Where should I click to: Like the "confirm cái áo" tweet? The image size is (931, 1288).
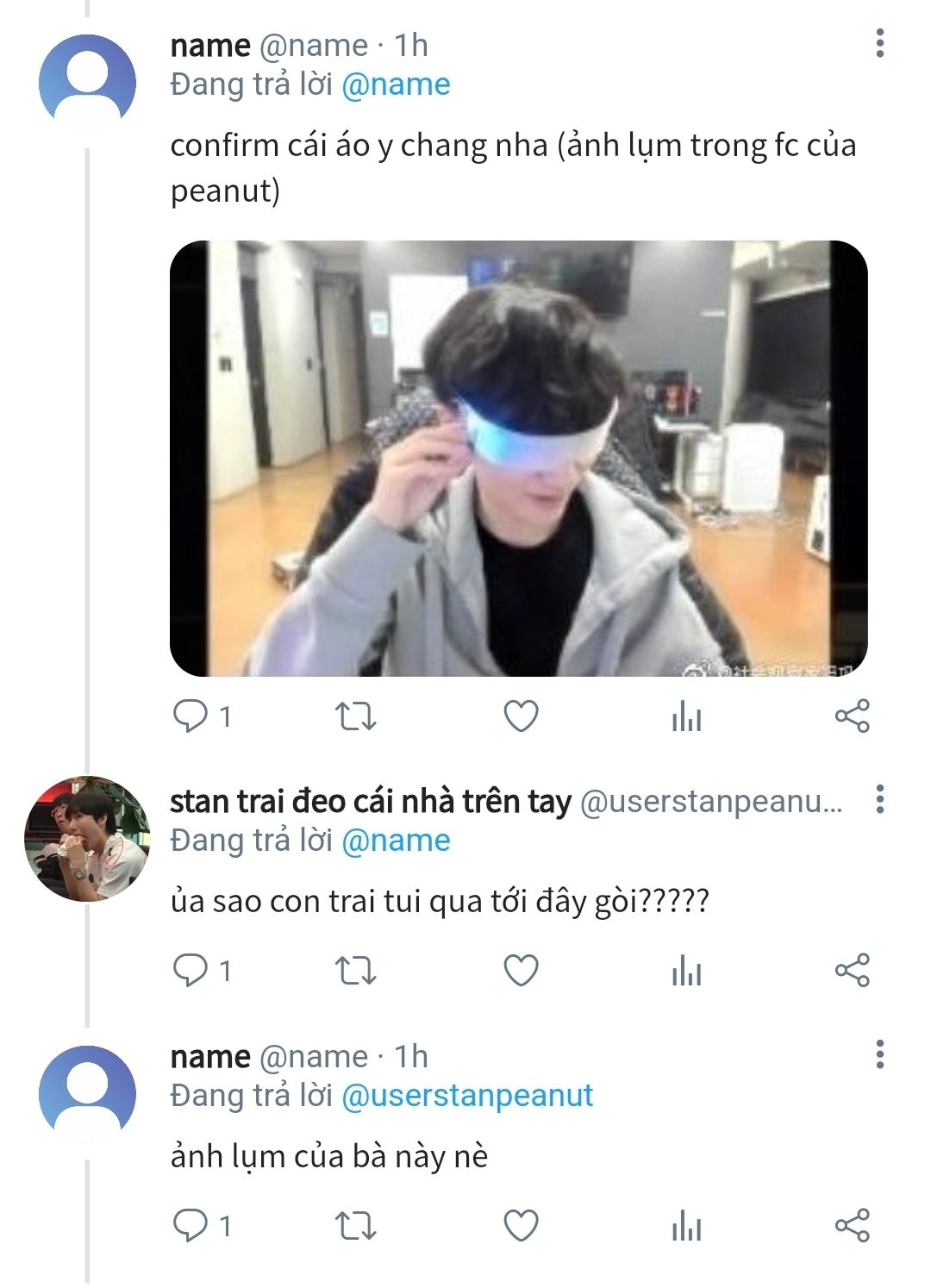[x=521, y=716]
